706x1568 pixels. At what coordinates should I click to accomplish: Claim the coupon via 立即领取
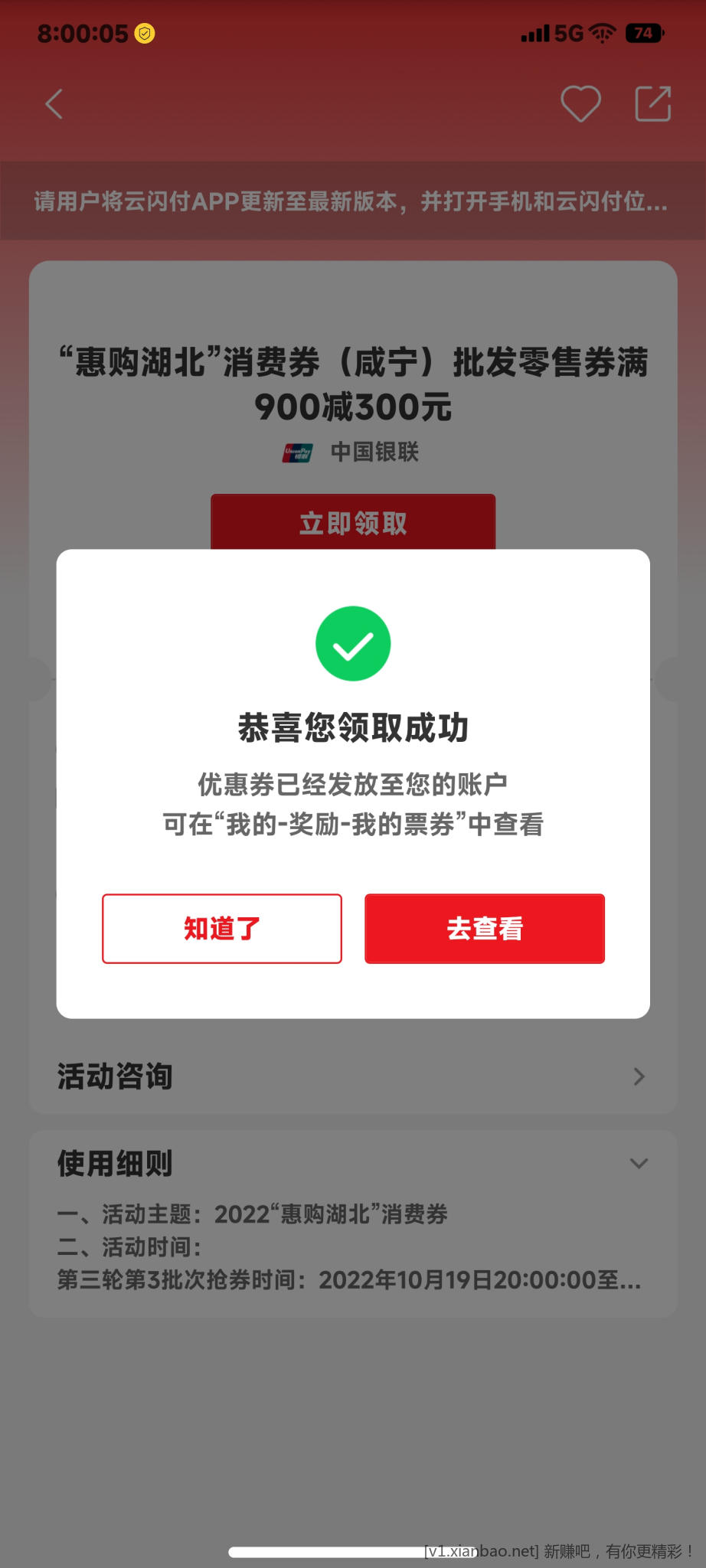click(353, 522)
